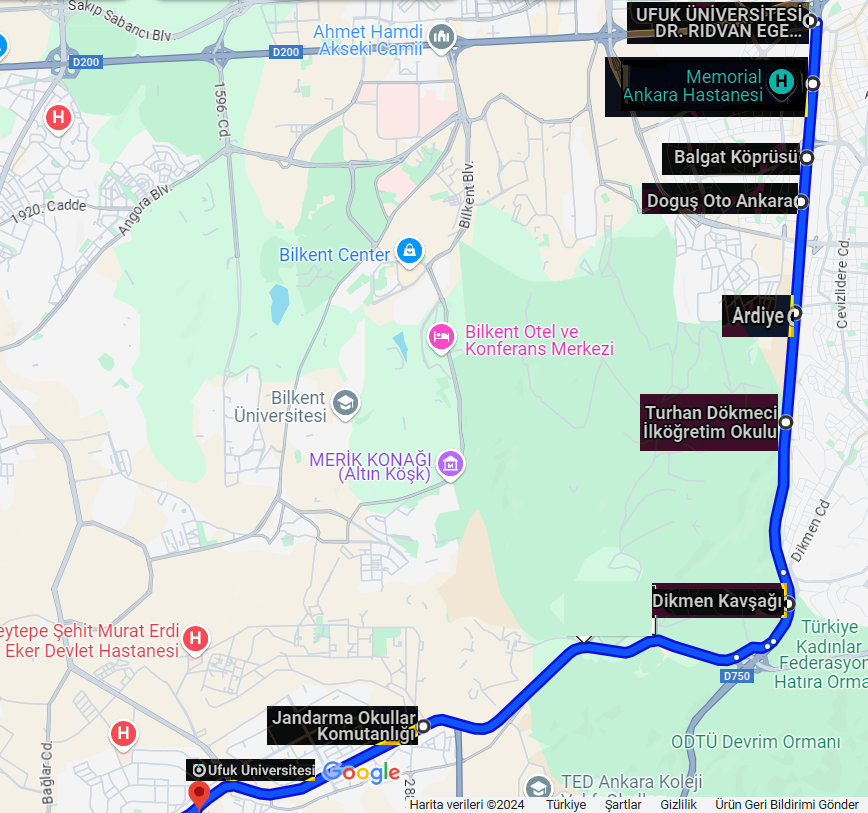Open the Gizlilik privacy link
Screen dimensions: 868x813
point(678,804)
